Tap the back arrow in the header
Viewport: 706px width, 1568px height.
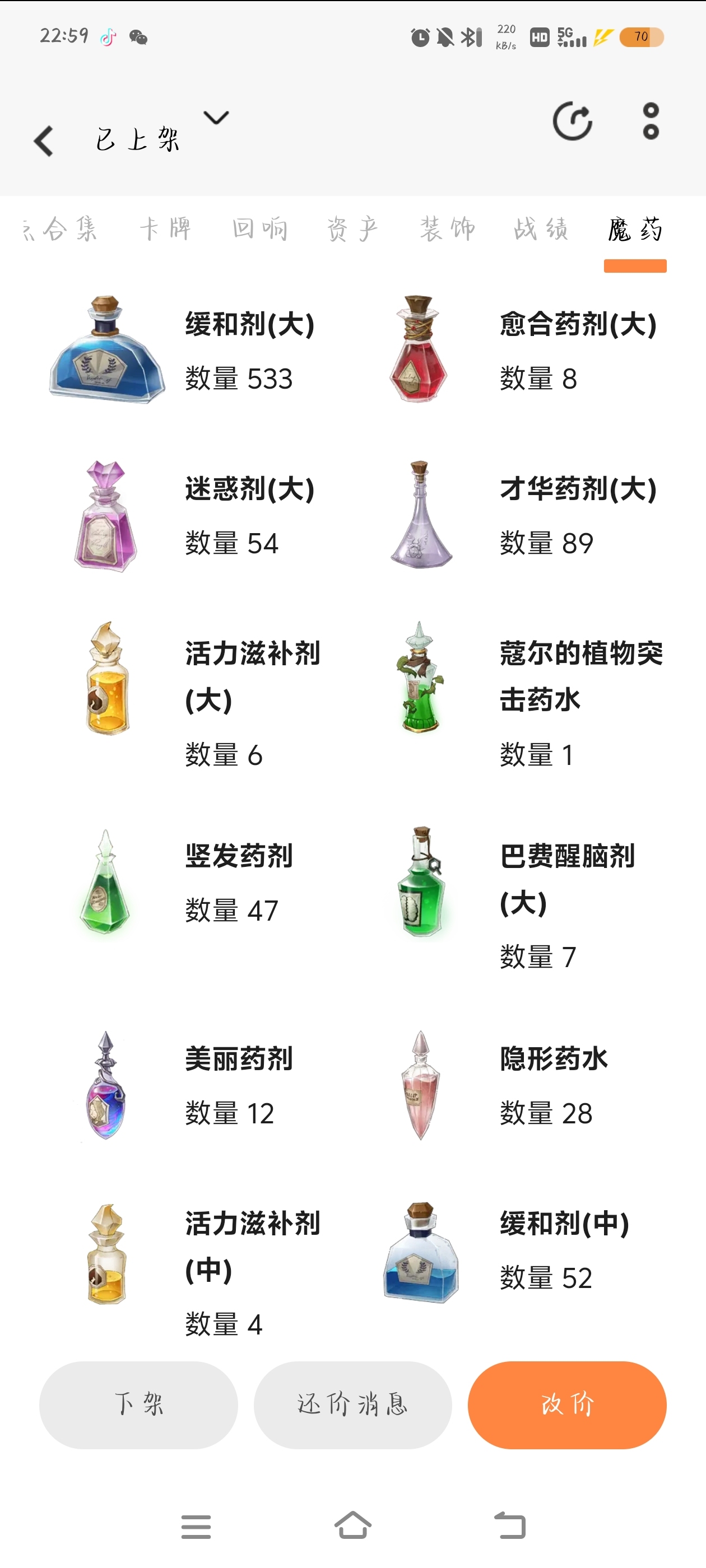coord(43,141)
